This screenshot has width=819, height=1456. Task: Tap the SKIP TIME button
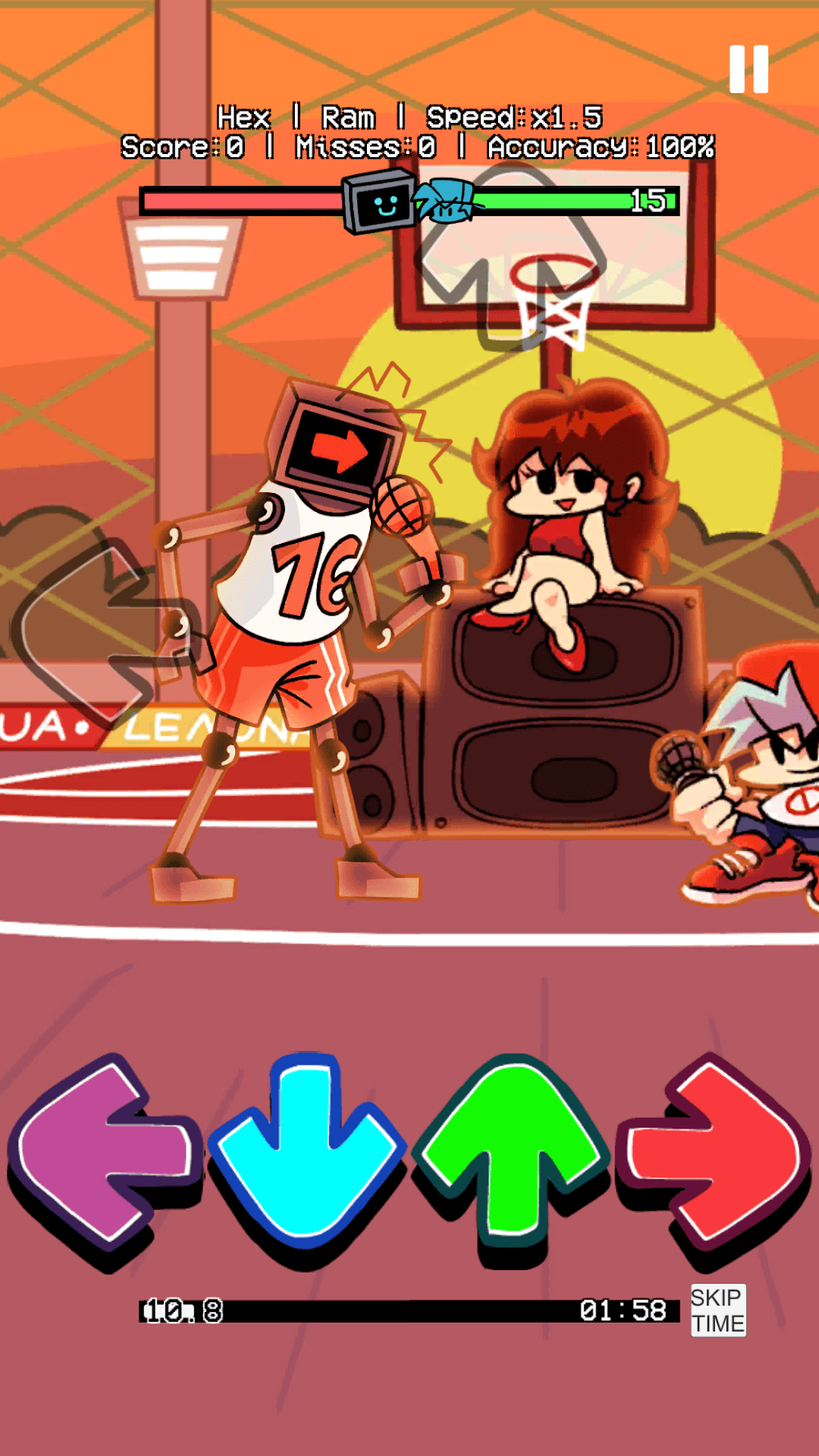click(x=717, y=1310)
